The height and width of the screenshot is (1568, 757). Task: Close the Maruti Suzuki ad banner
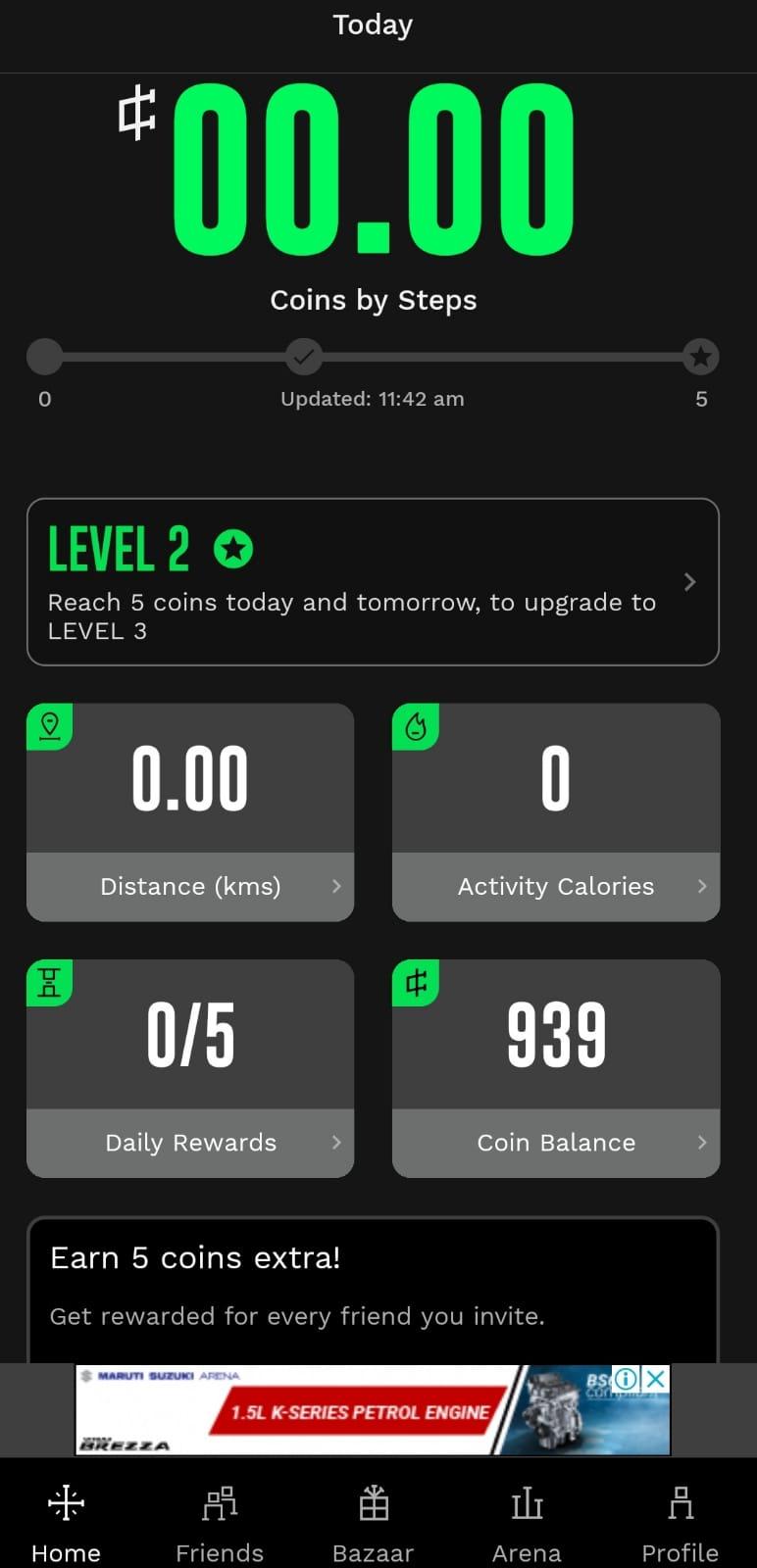(656, 1379)
